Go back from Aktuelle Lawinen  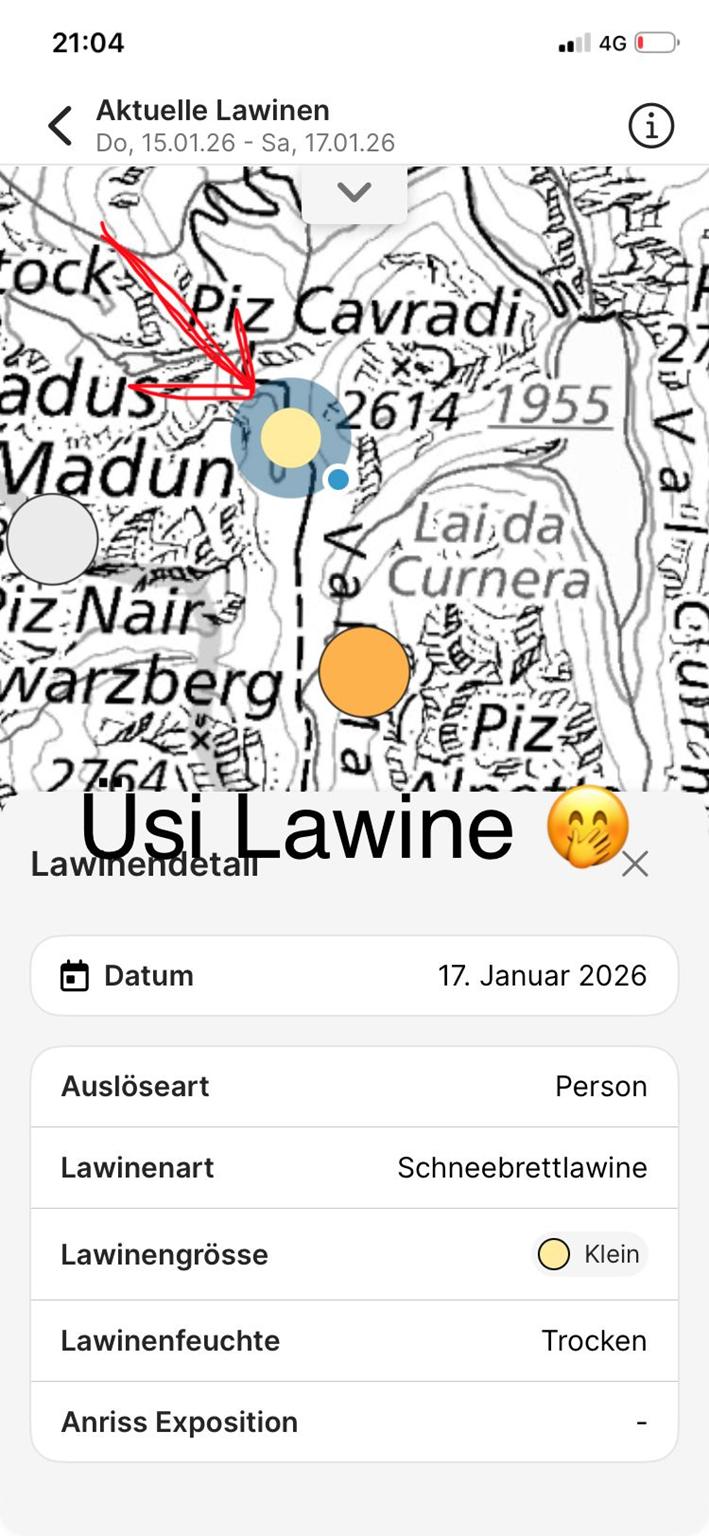coord(61,127)
